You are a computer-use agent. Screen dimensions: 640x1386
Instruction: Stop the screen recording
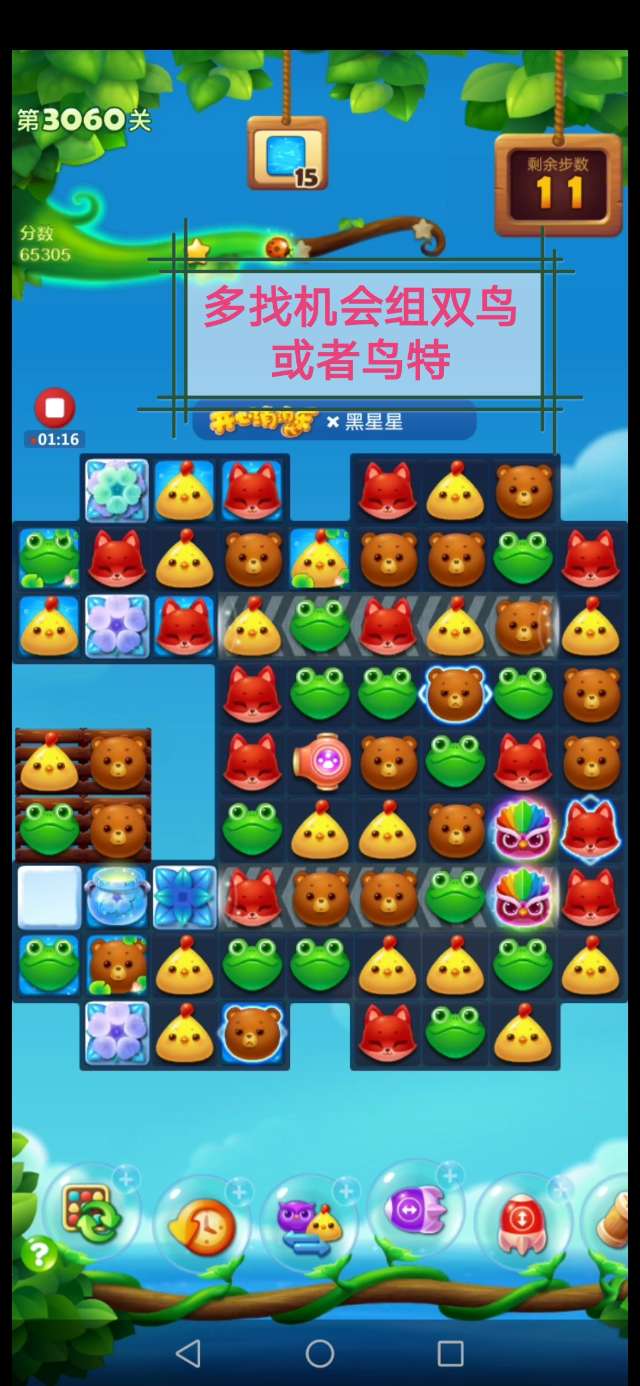55,408
